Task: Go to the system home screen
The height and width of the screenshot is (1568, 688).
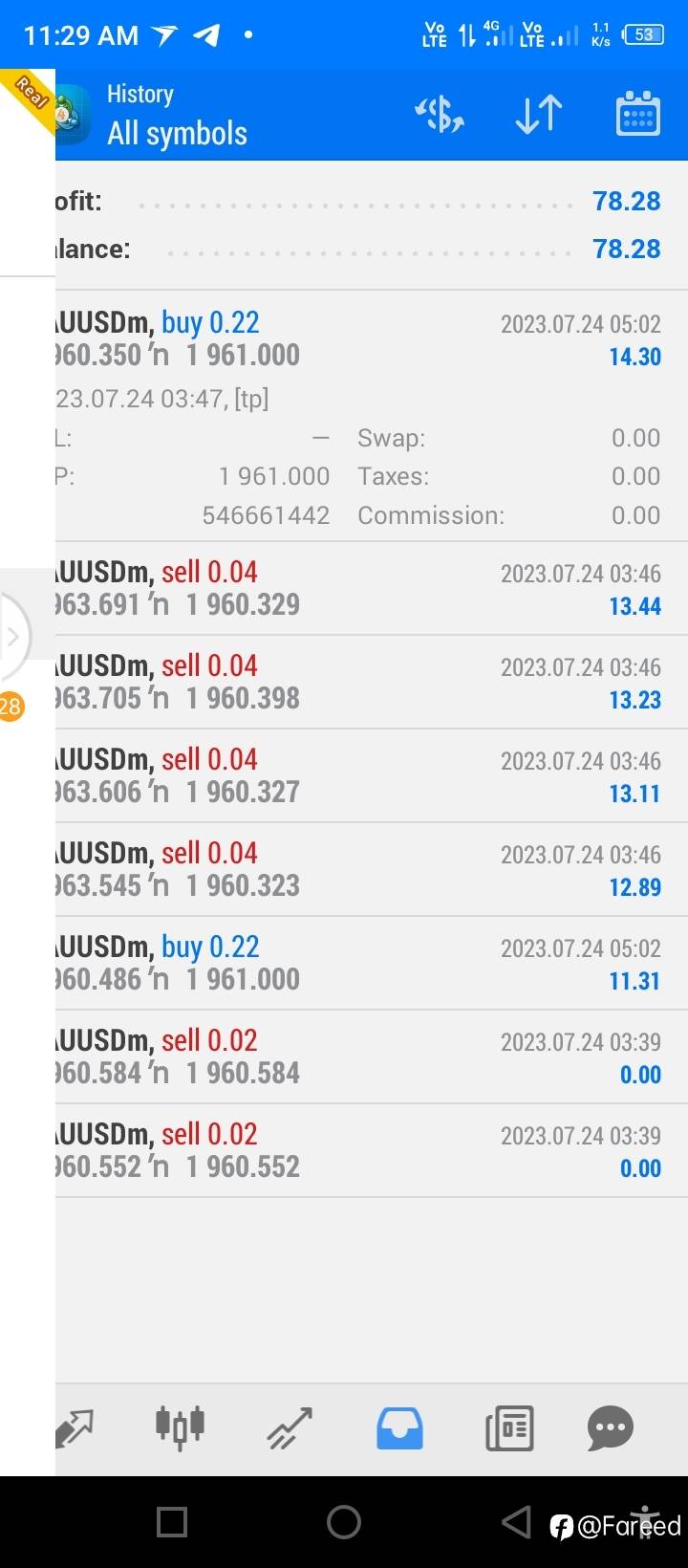Action: pos(344,1522)
